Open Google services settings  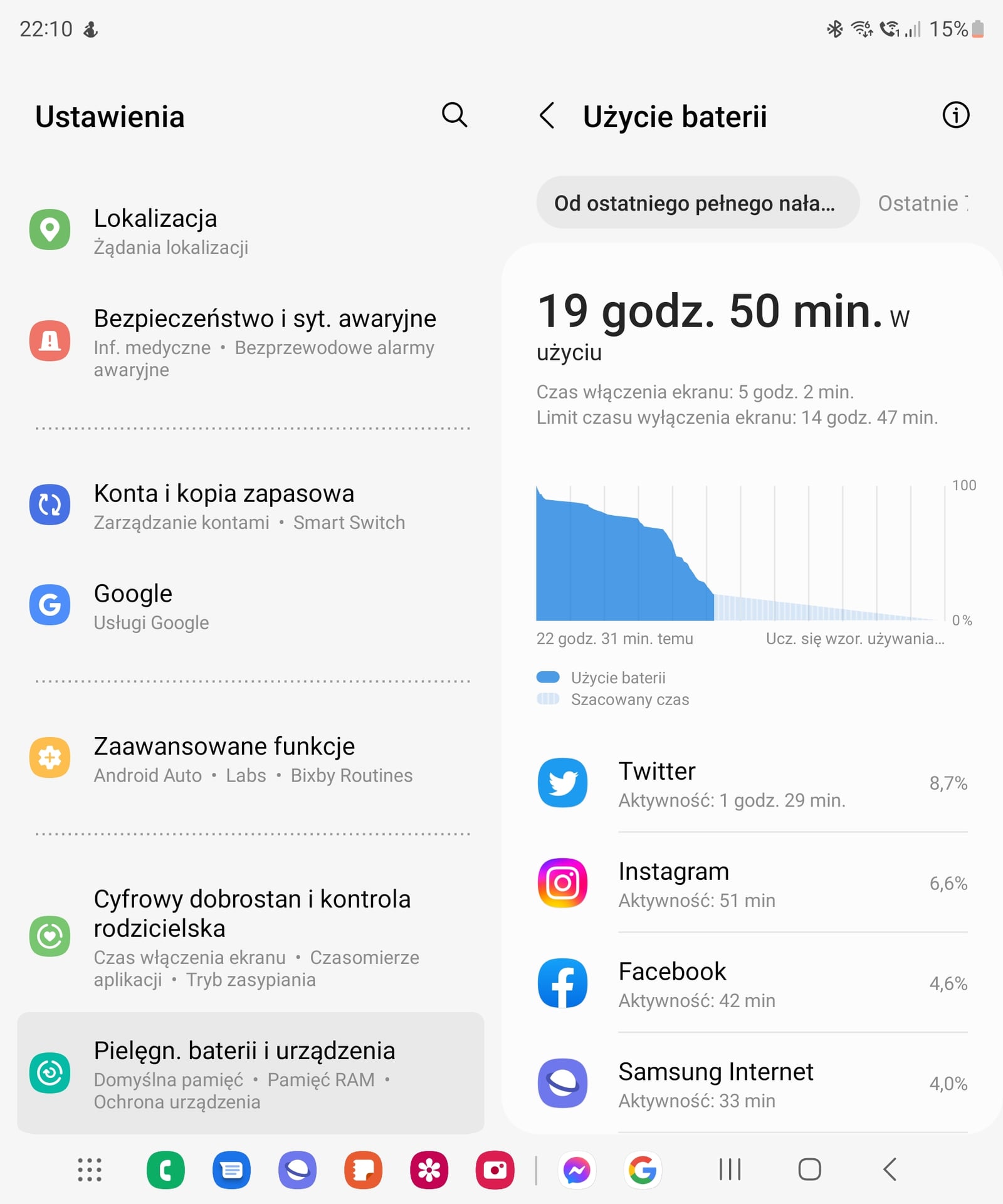[249, 606]
